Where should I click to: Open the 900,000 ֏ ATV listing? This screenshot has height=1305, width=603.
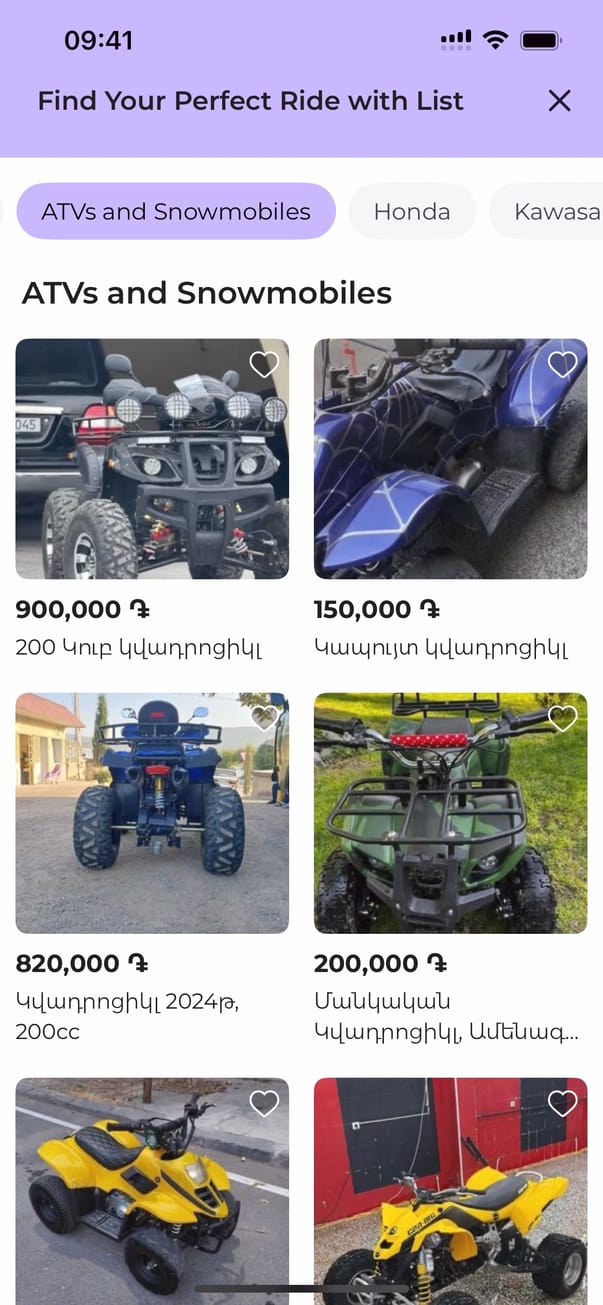[152, 459]
